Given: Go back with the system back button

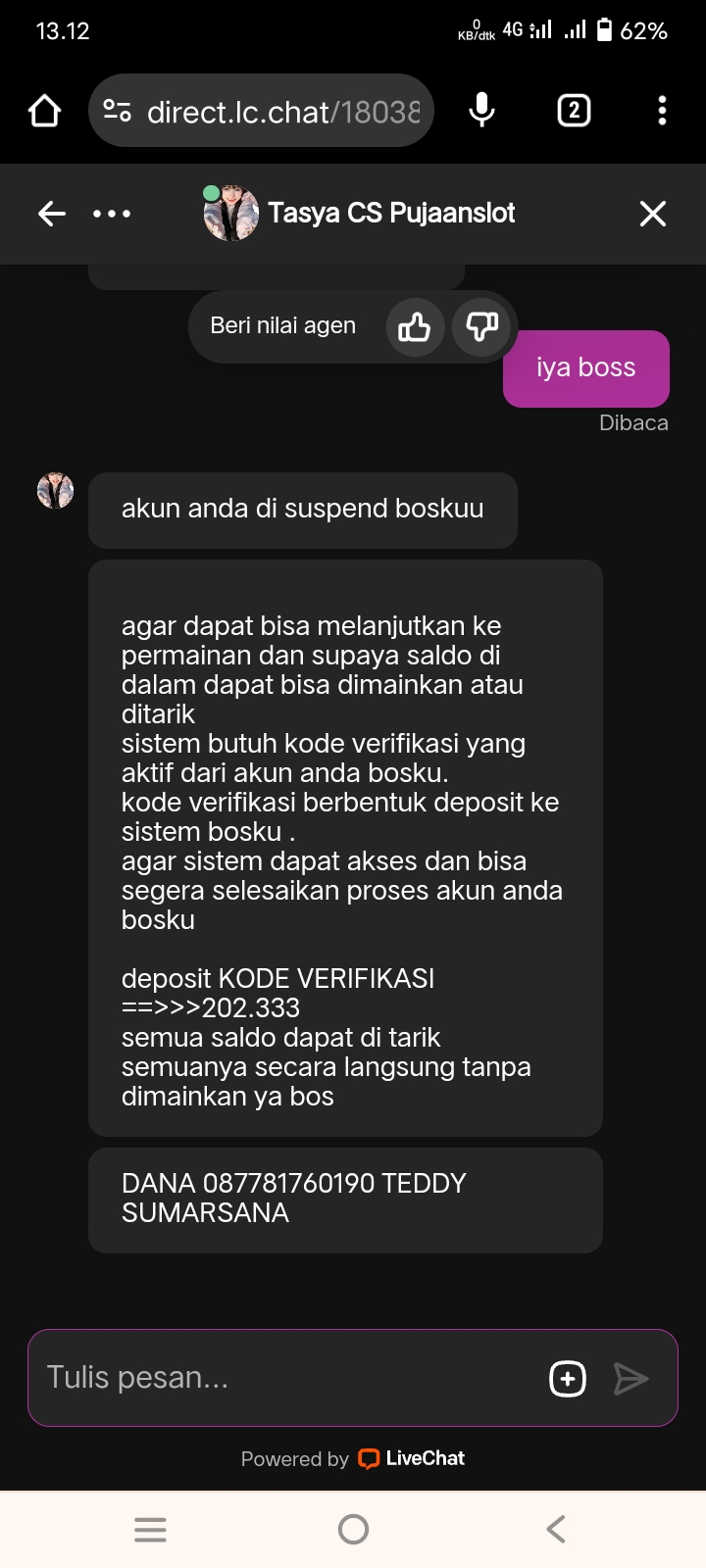Looking at the screenshot, I should point(556,1529).
